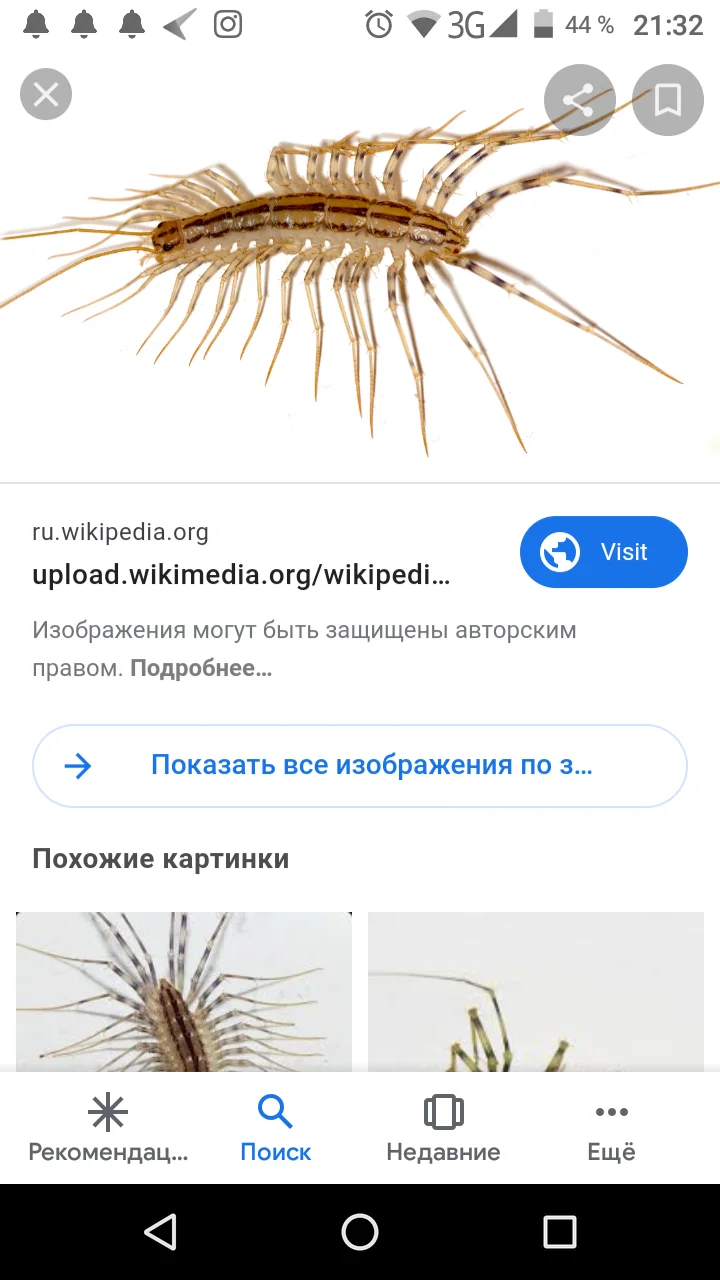Switch to the Поиск tab
Screen dimensions: 720x1280
[275, 1127]
